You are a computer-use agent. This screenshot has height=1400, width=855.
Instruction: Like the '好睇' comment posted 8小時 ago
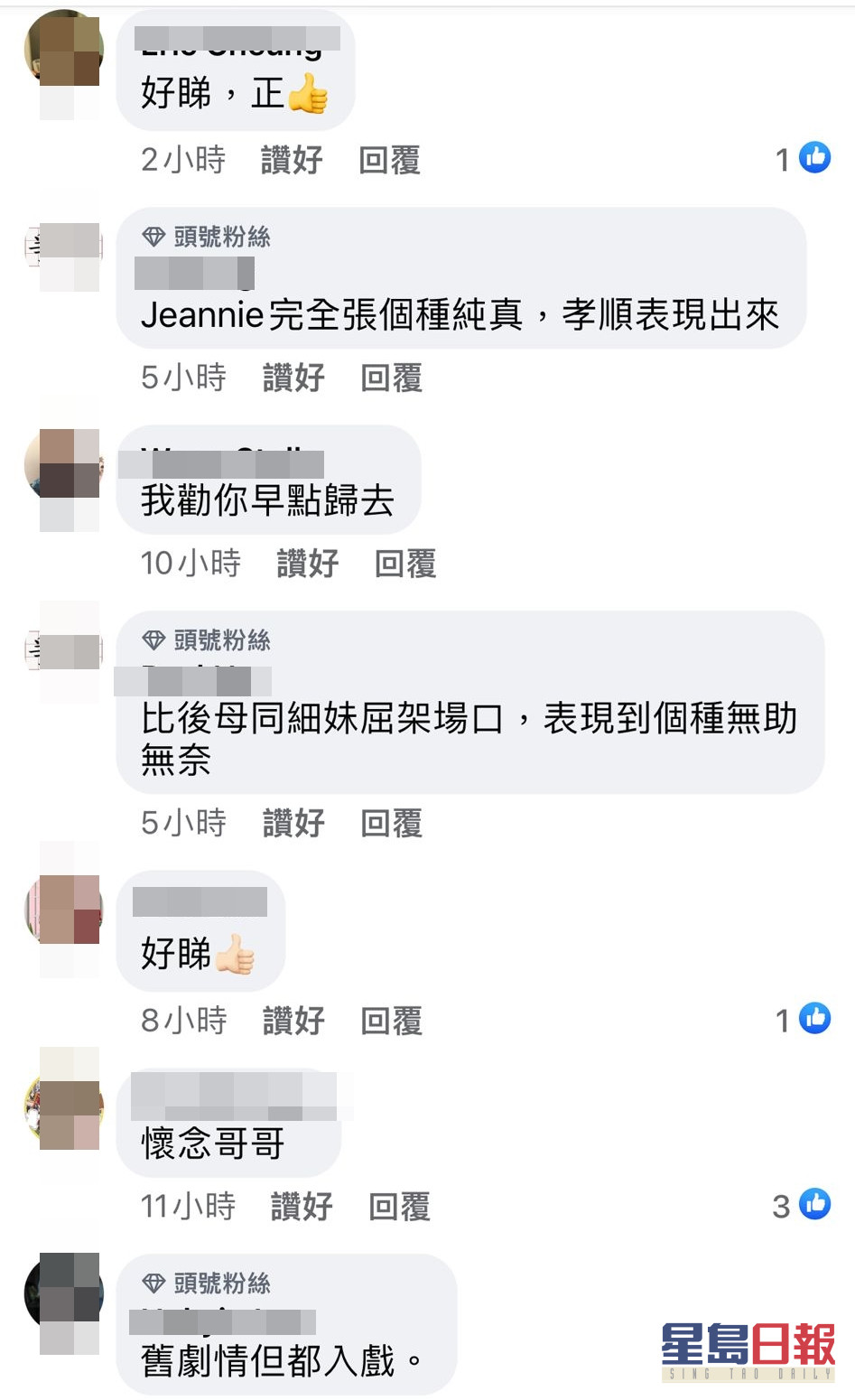tap(293, 1020)
